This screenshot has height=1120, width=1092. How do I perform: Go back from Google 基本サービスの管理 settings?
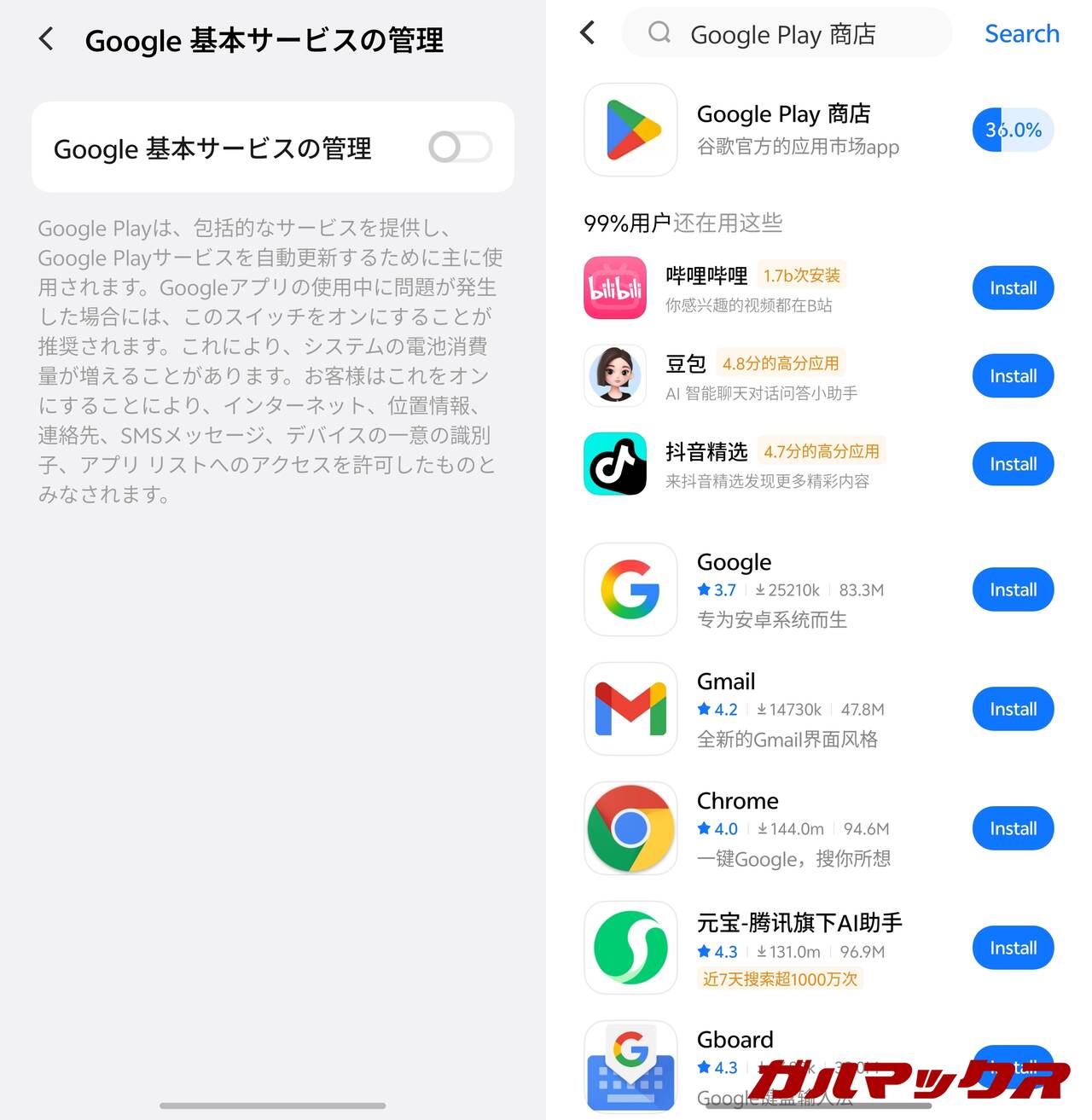(x=47, y=39)
